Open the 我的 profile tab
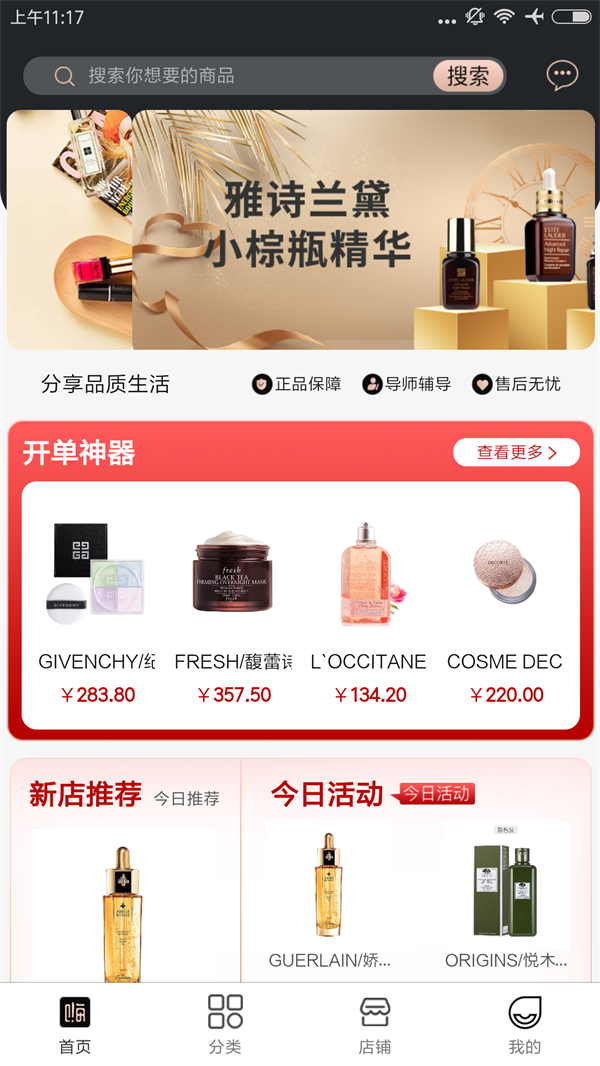Screen dimensions: 600x1066 click(x=524, y=1024)
